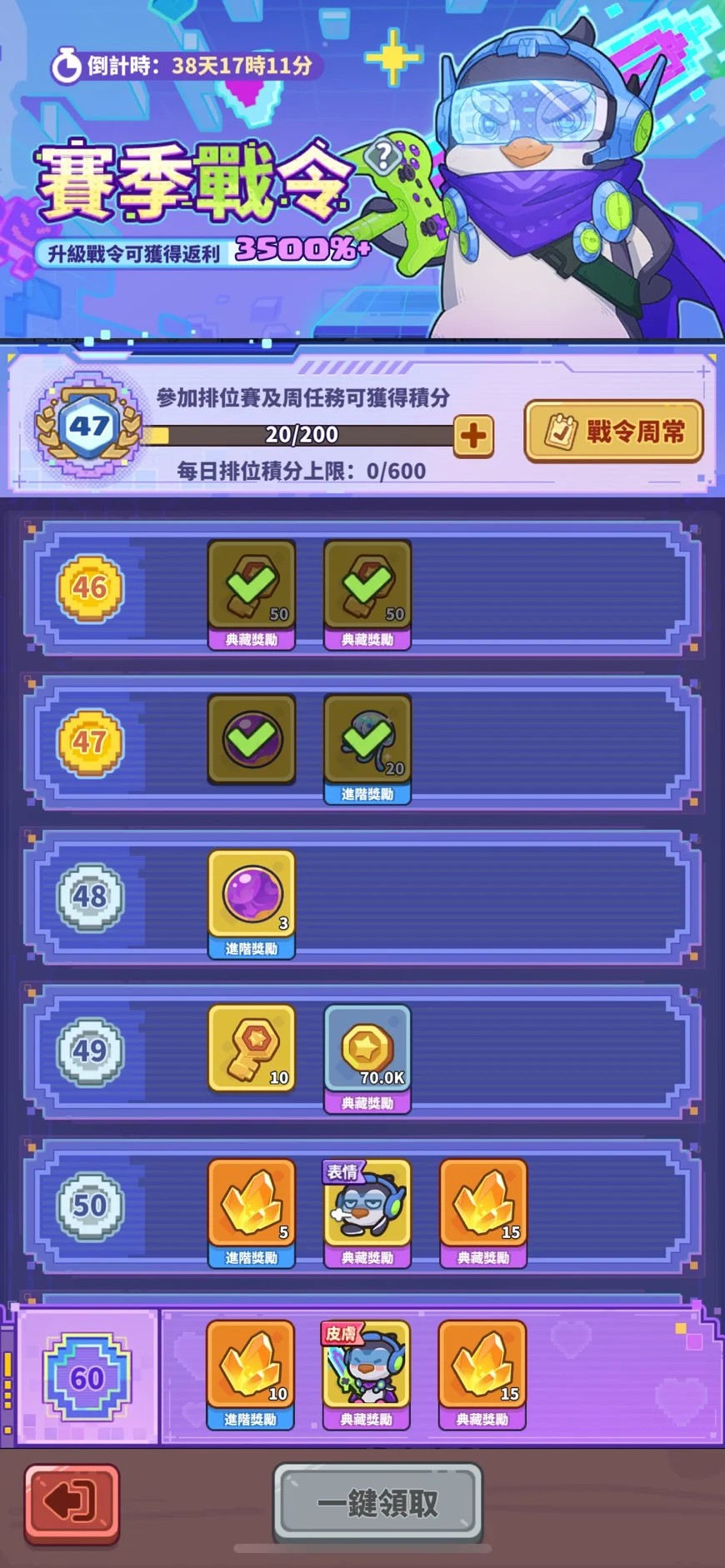Tap the 一鍵領取 claim-all button
The image size is (725, 1568).
[377, 1502]
